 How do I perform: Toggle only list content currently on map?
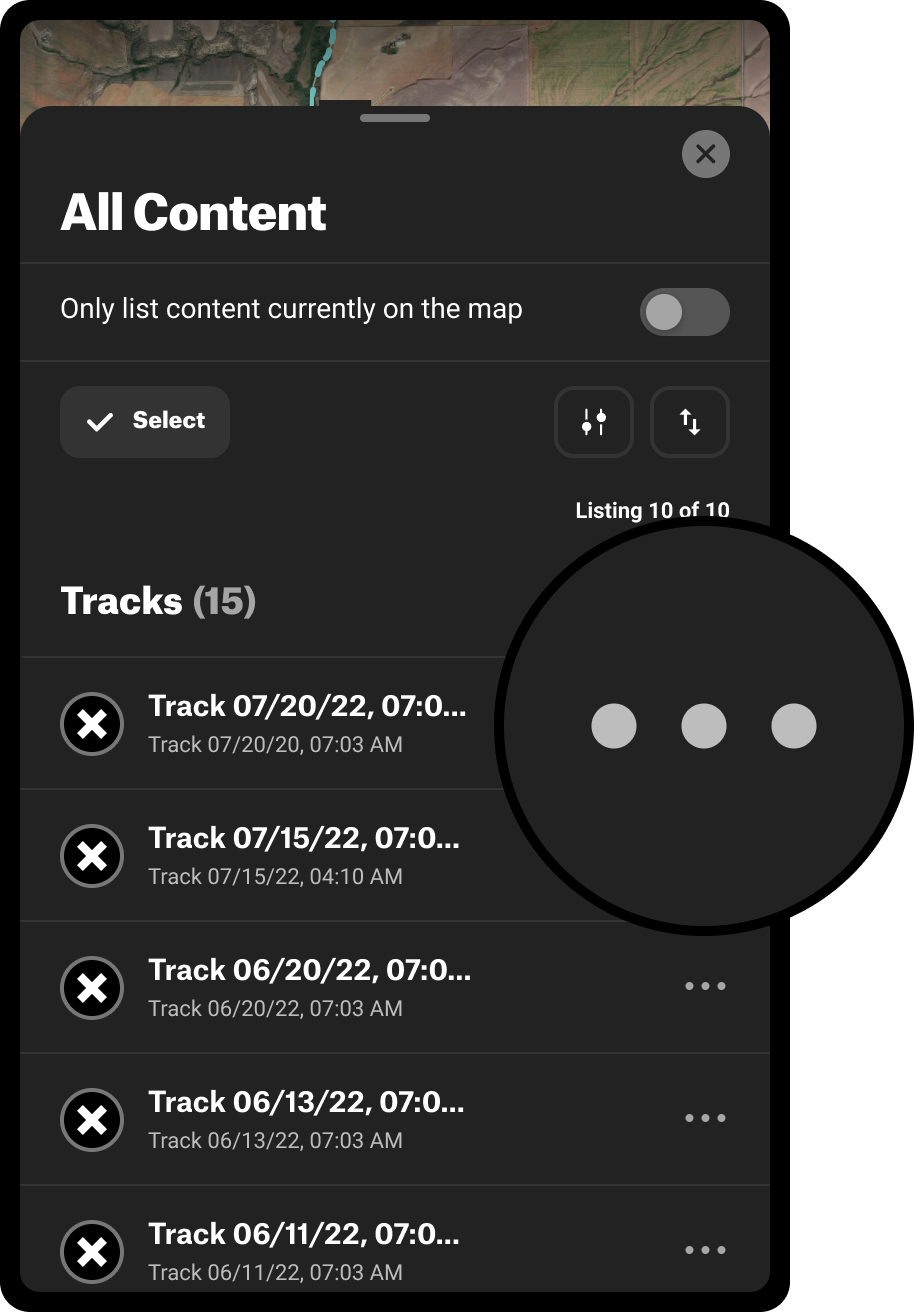coord(684,312)
